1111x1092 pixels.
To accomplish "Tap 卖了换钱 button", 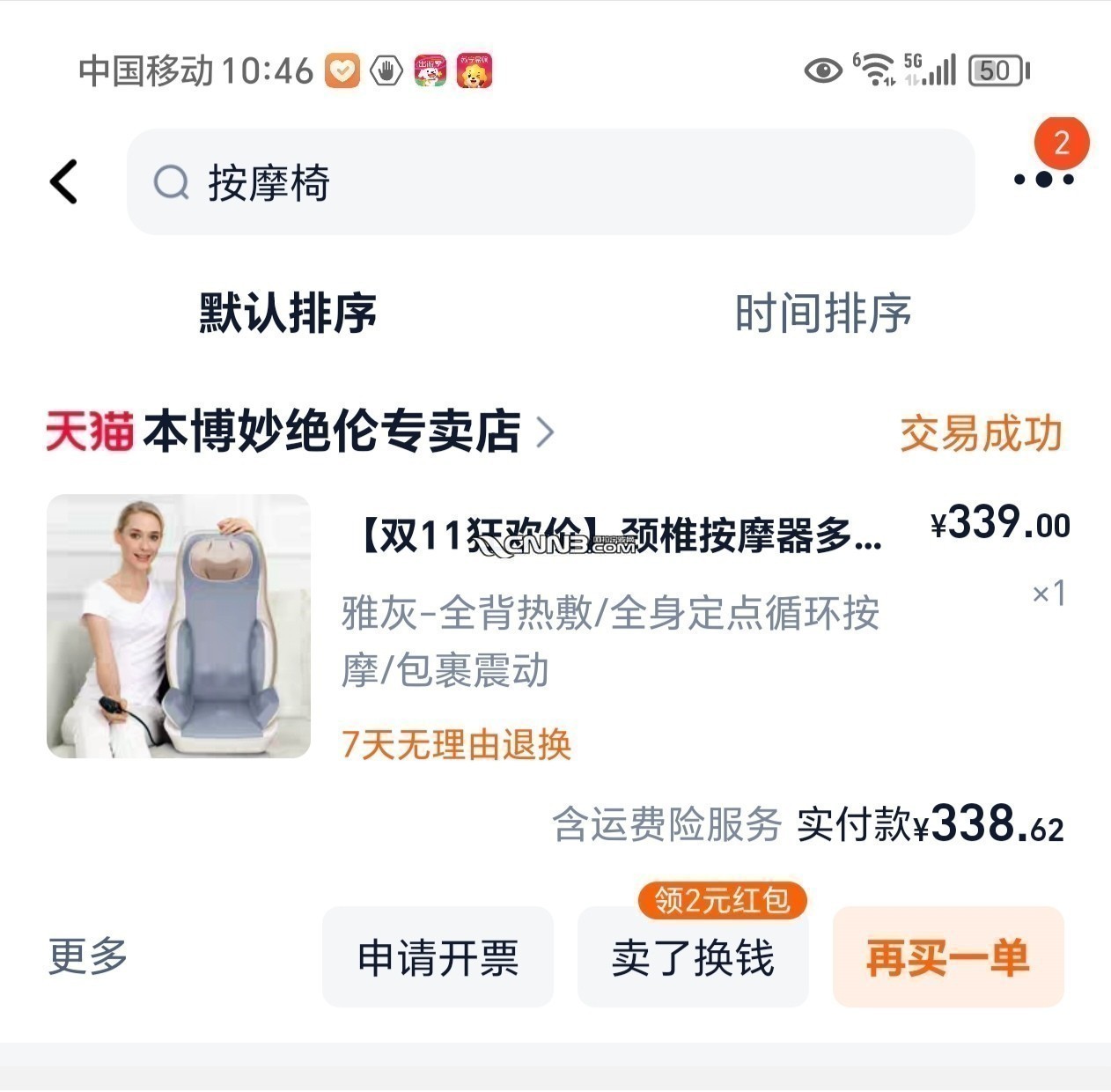I will tap(693, 957).
